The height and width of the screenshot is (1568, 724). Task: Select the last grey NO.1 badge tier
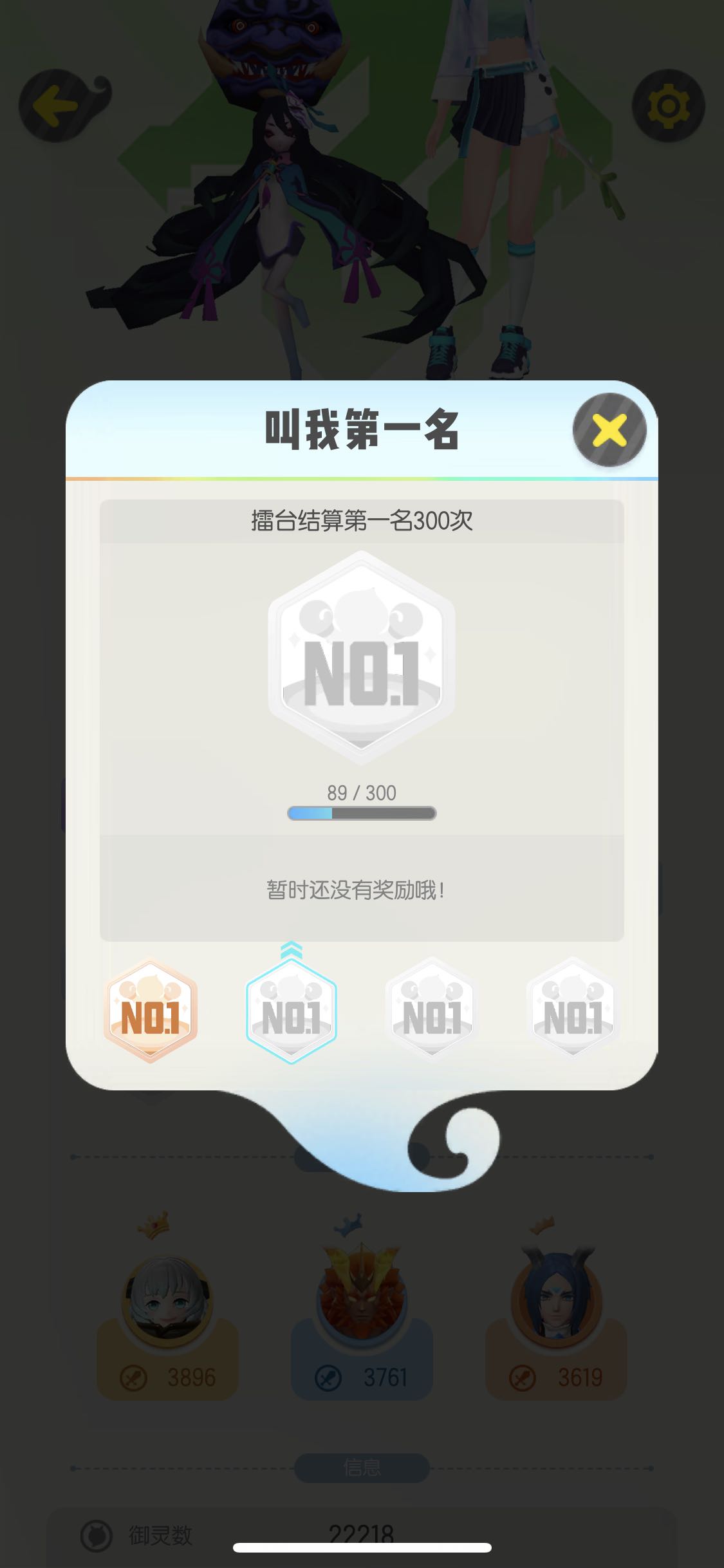(x=573, y=1011)
